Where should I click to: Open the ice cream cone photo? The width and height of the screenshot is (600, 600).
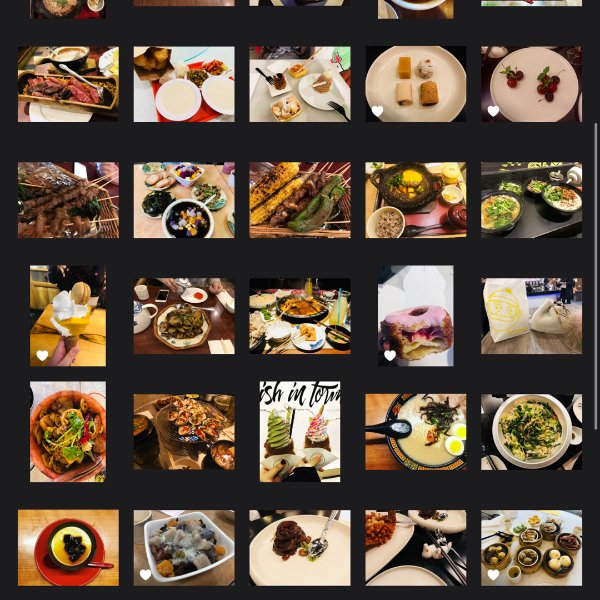coord(68,316)
